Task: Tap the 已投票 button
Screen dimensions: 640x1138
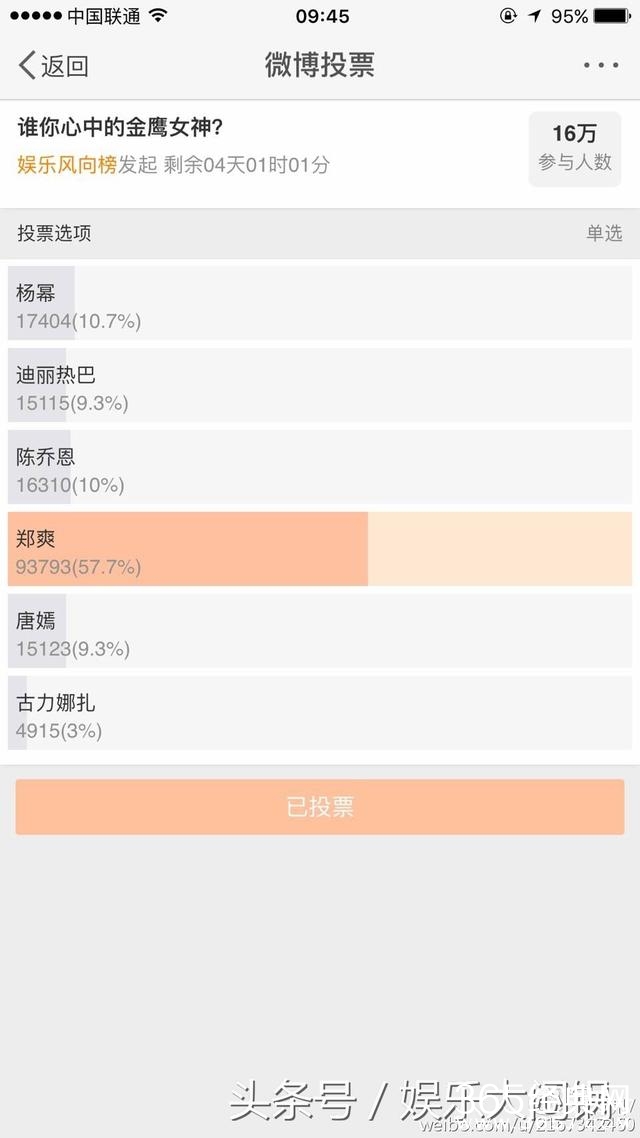Action: coord(320,807)
